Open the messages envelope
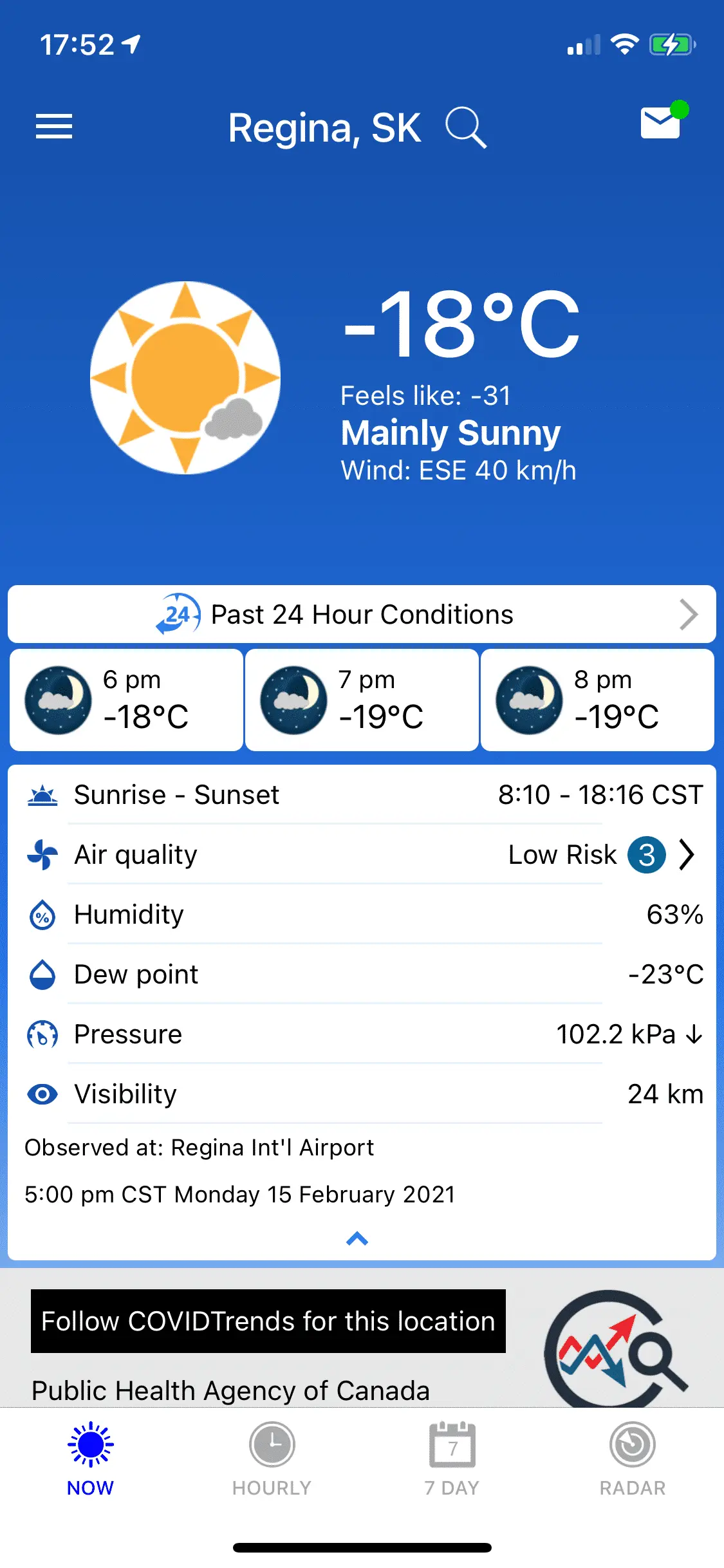Image resolution: width=724 pixels, height=1568 pixels. click(x=661, y=122)
